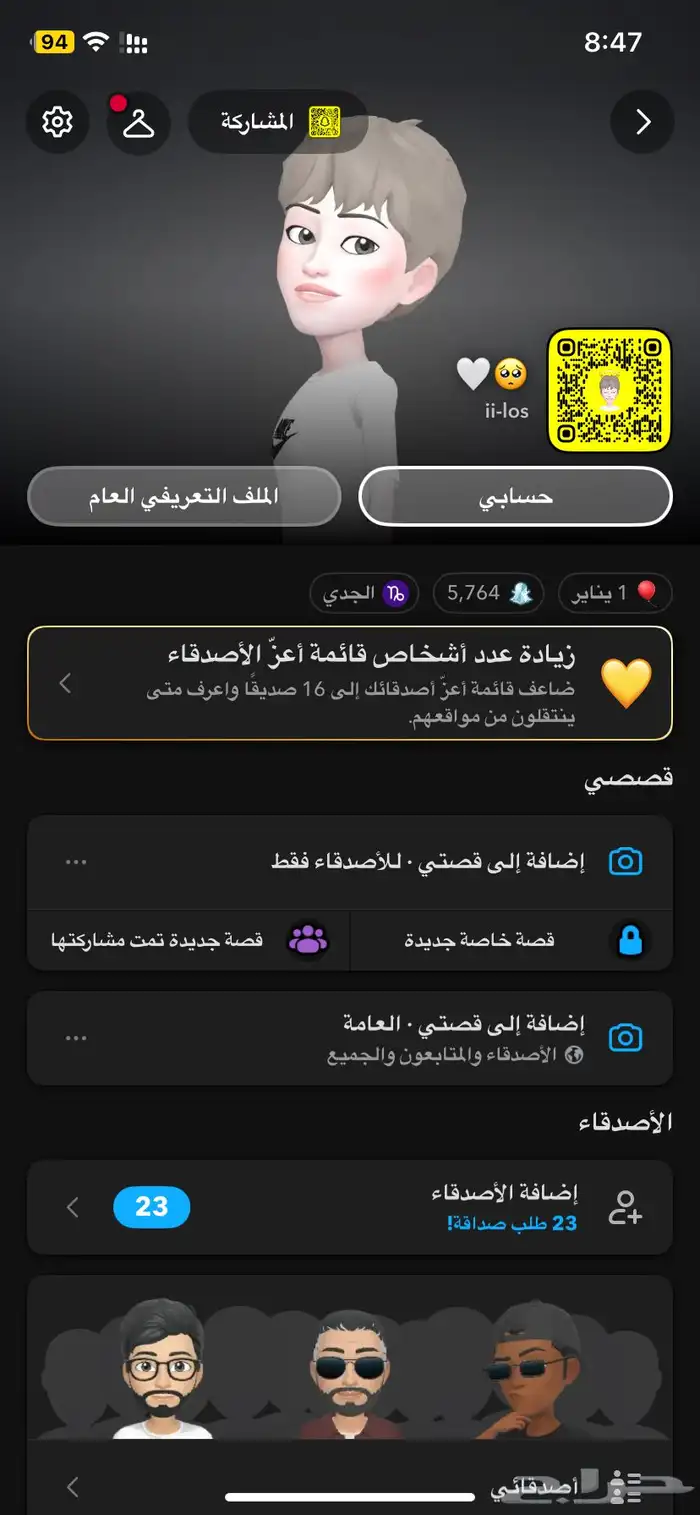Open settings gear icon
This screenshot has height=1515, width=700.
(x=58, y=122)
